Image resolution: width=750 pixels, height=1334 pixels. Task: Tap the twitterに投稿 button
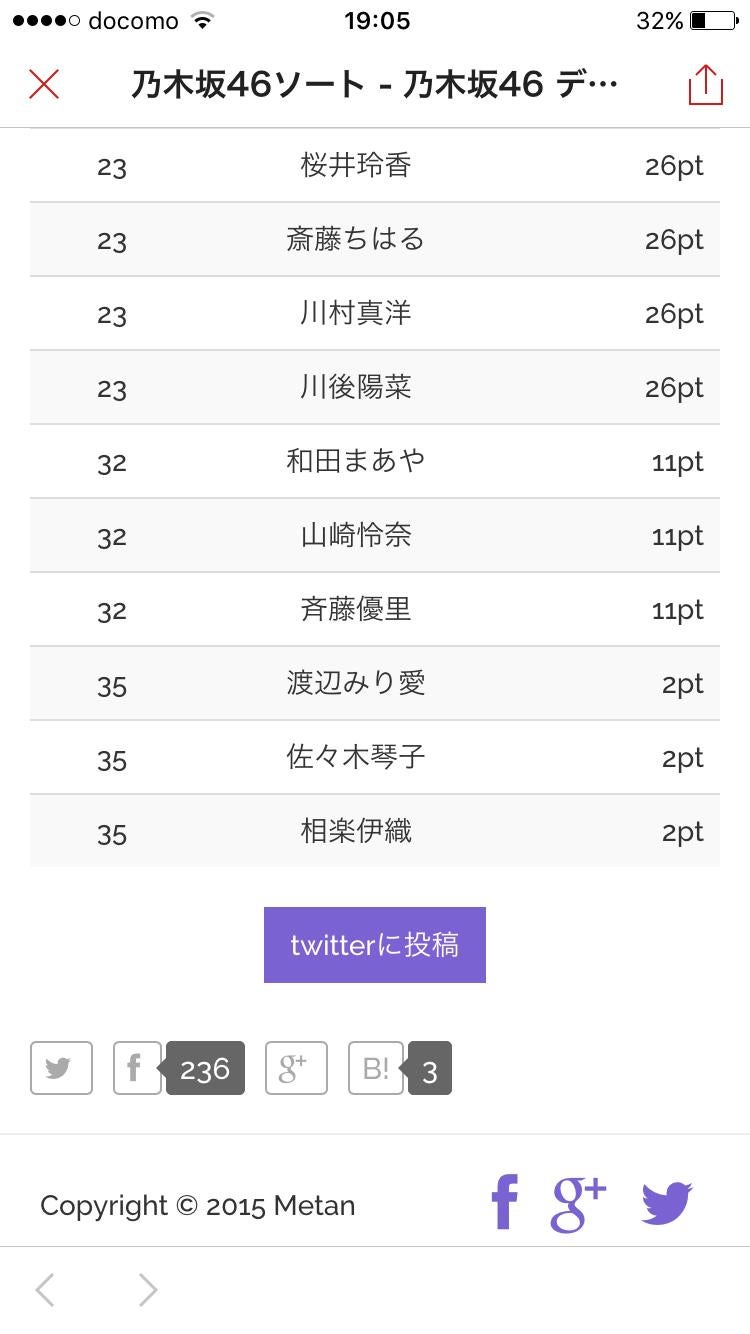[375, 945]
